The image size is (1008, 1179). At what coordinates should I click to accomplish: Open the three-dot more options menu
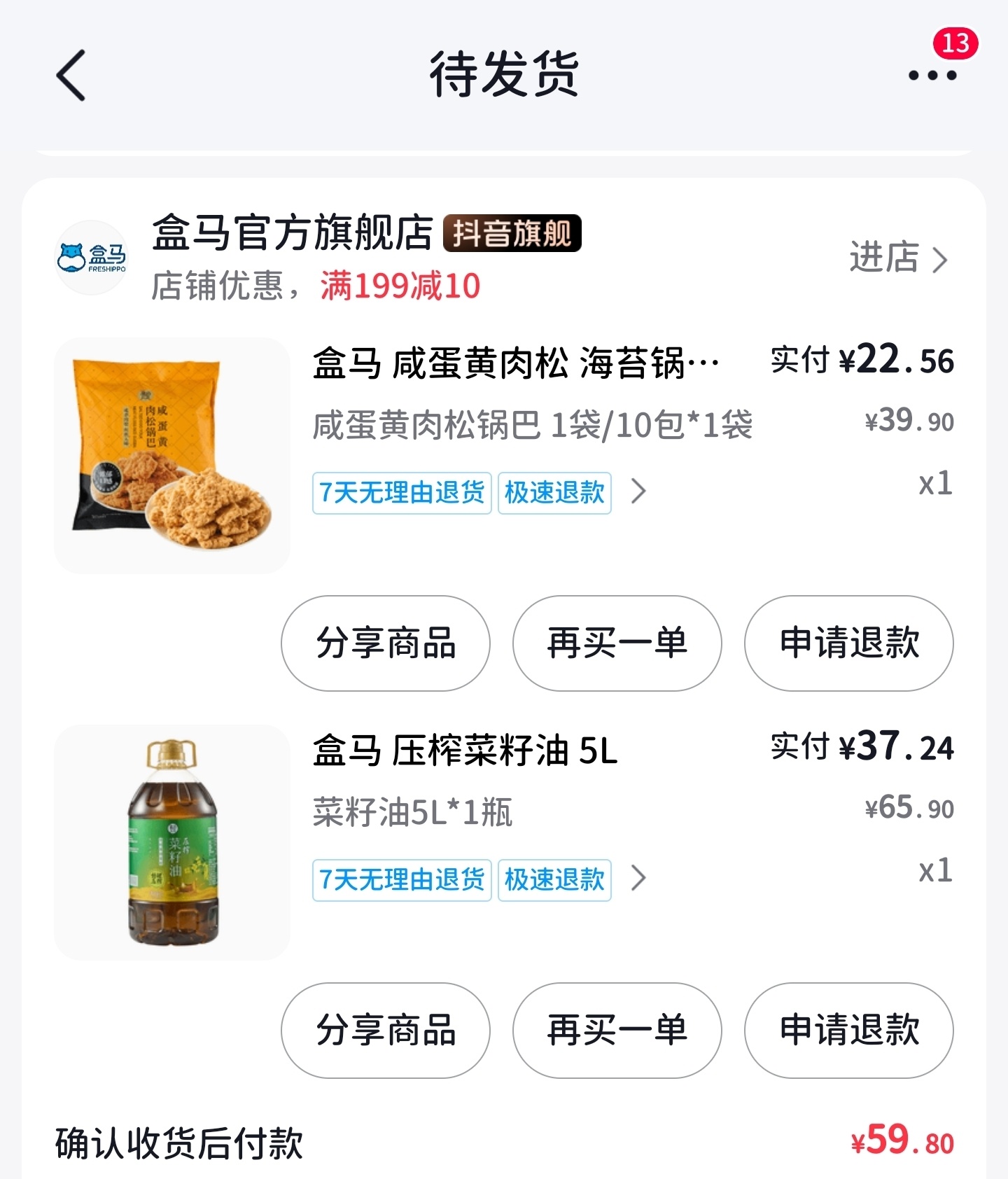(932, 75)
